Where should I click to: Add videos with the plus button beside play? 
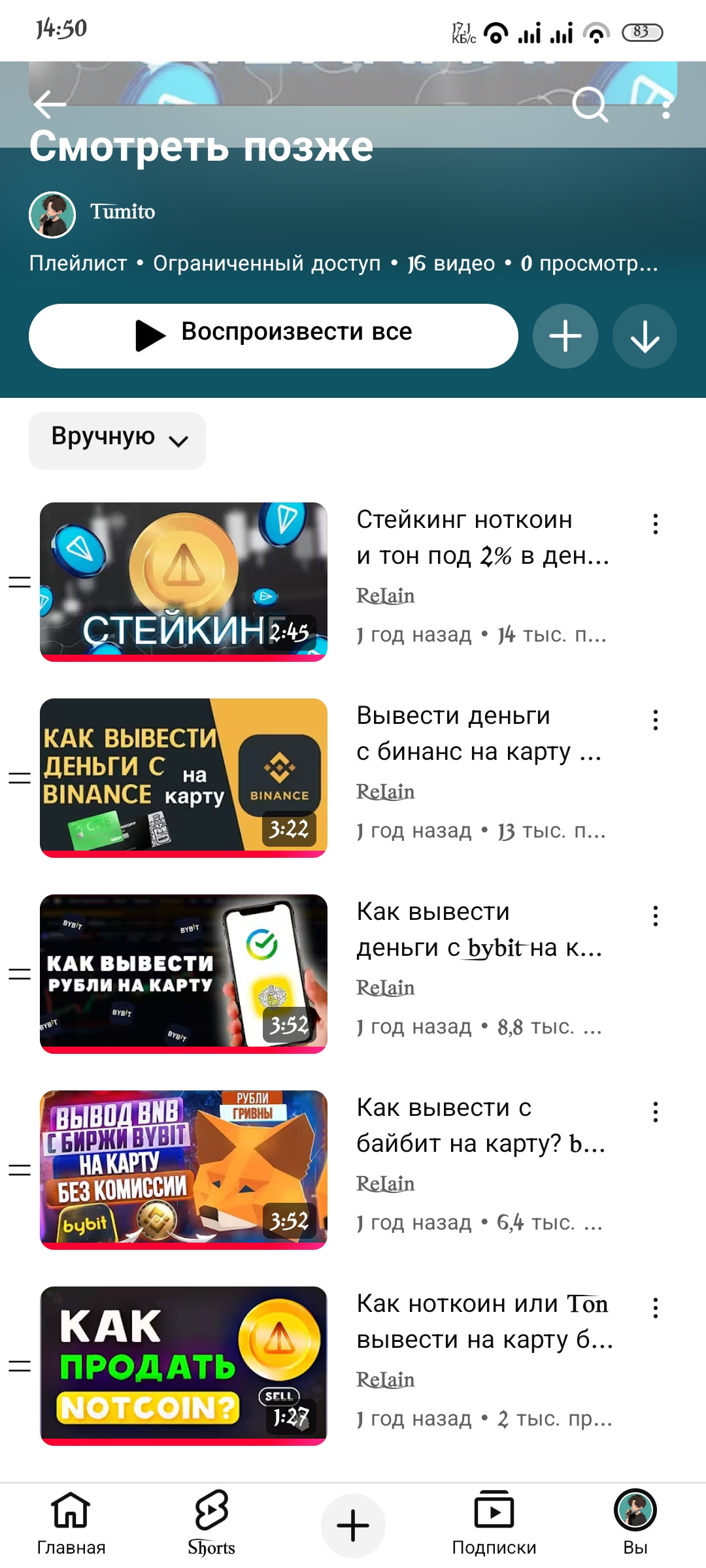[x=565, y=336]
